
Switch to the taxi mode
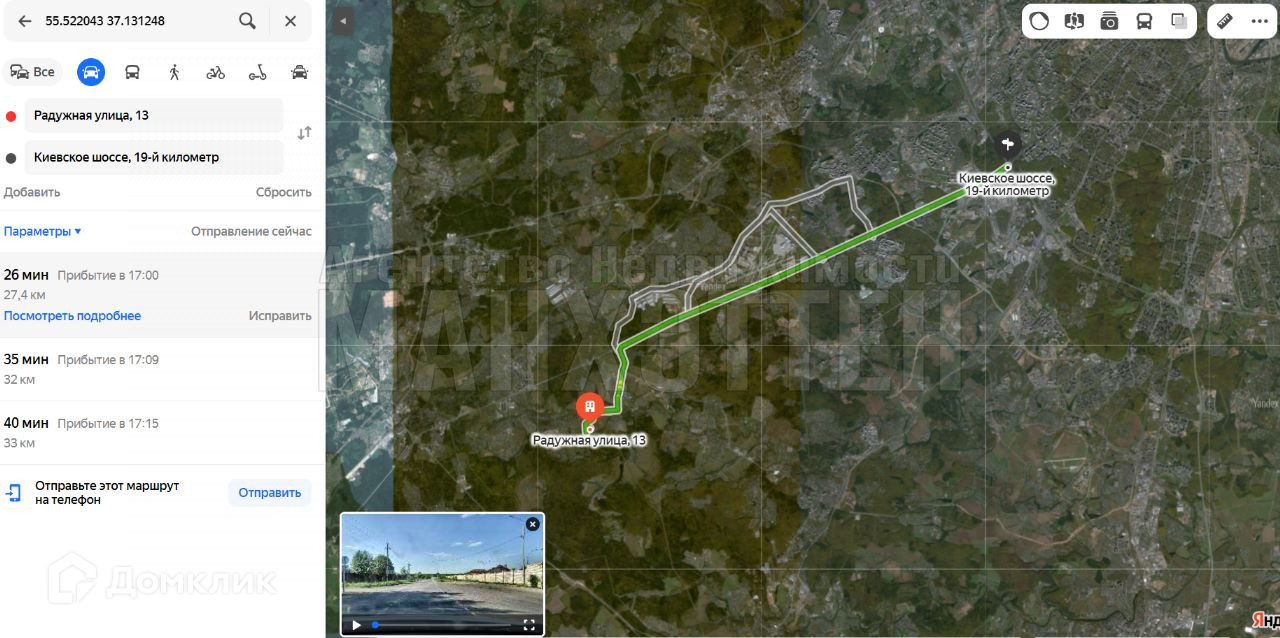299,72
